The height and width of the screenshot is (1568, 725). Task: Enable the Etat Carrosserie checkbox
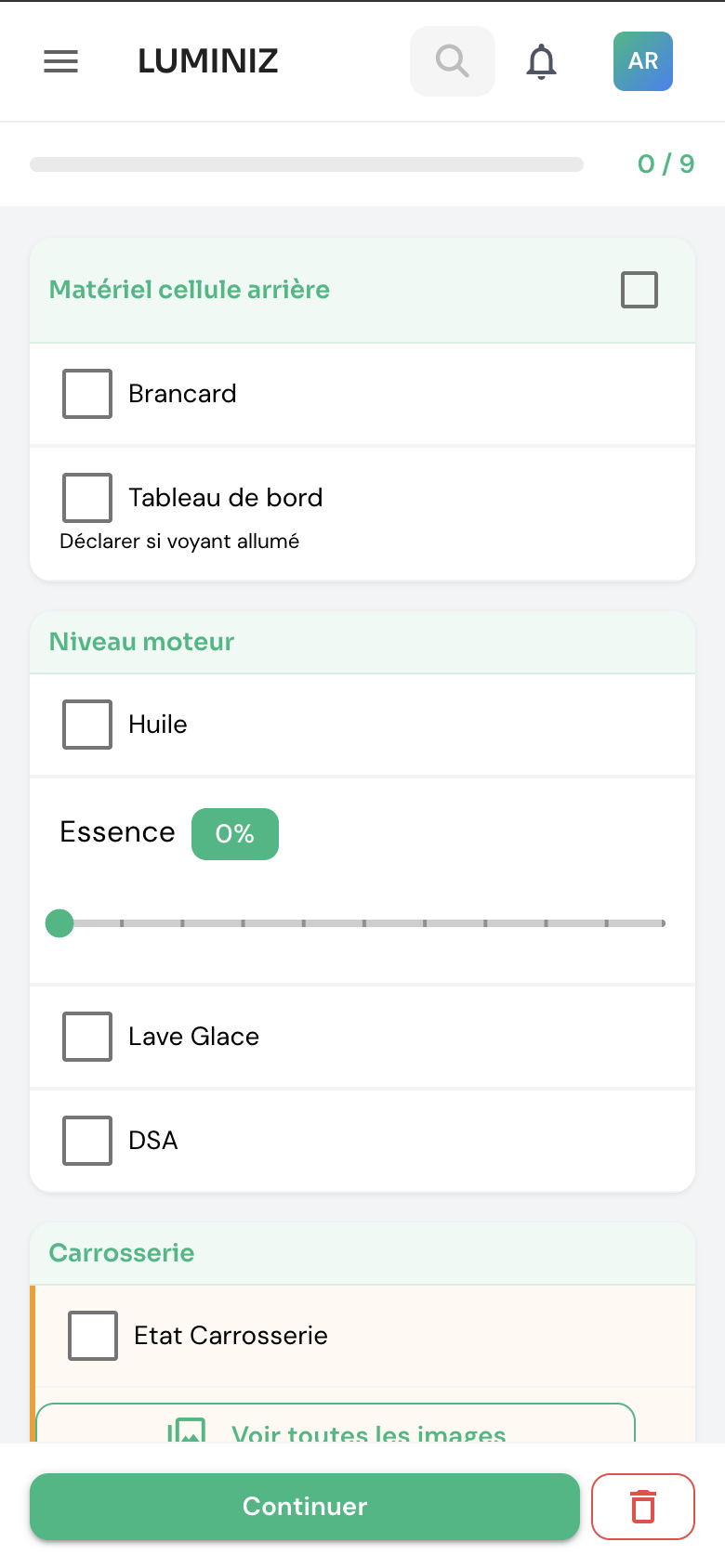pos(92,1335)
